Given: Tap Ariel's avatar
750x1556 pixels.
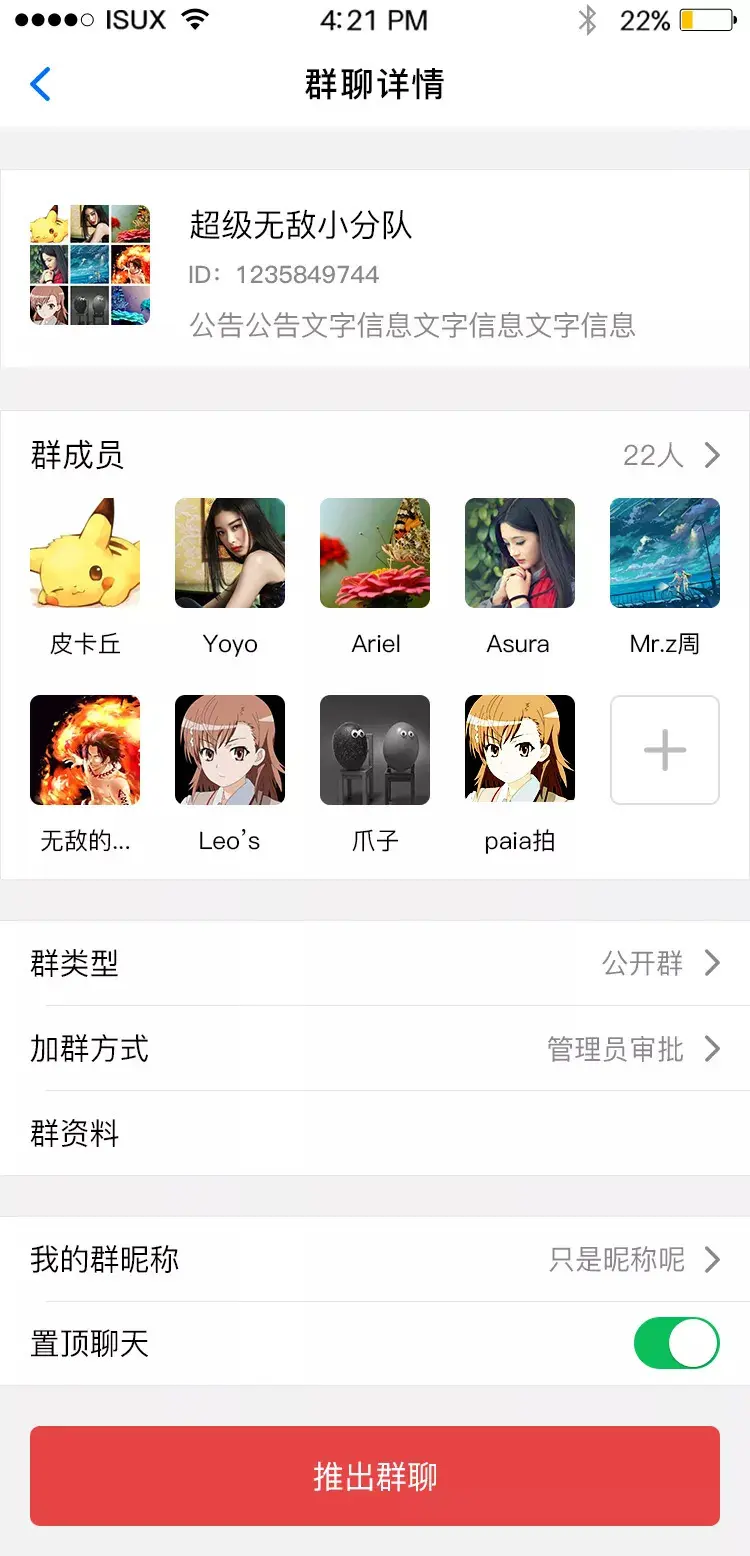Looking at the screenshot, I should [x=375, y=553].
